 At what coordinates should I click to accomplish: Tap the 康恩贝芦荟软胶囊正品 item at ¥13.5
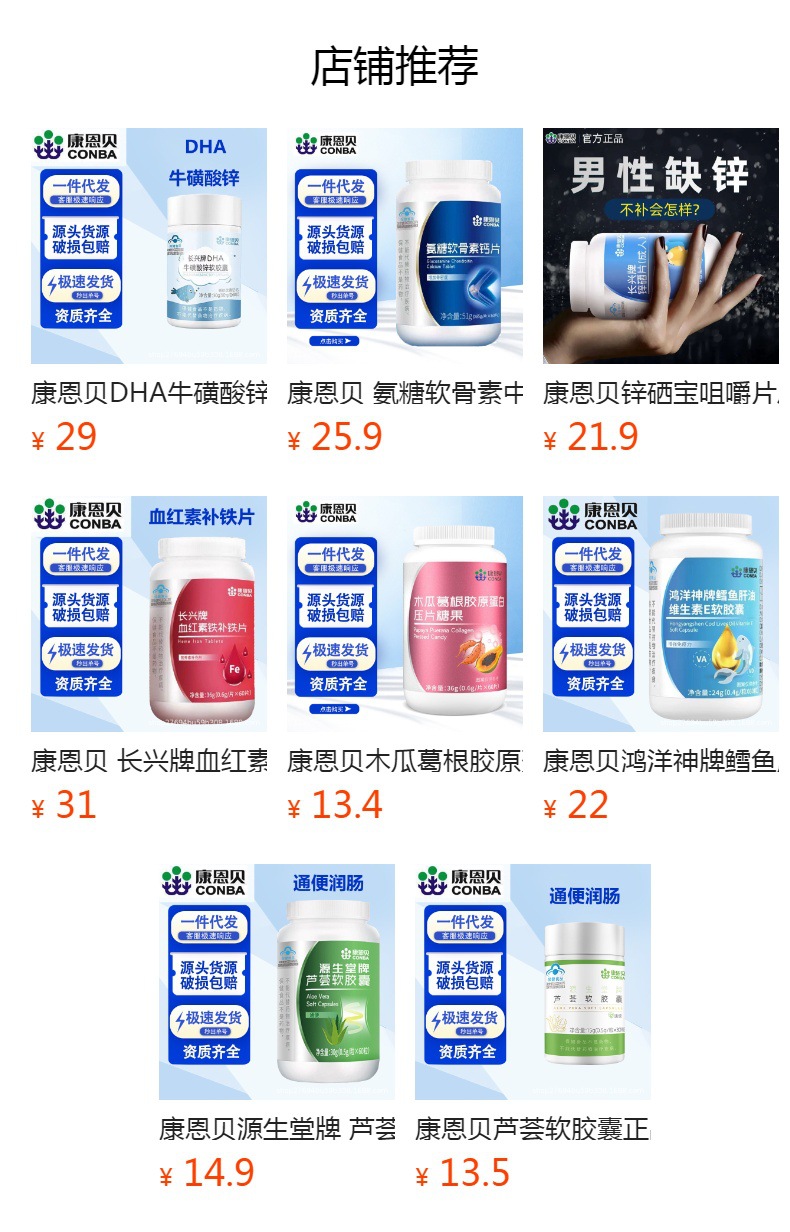pos(533,982)
